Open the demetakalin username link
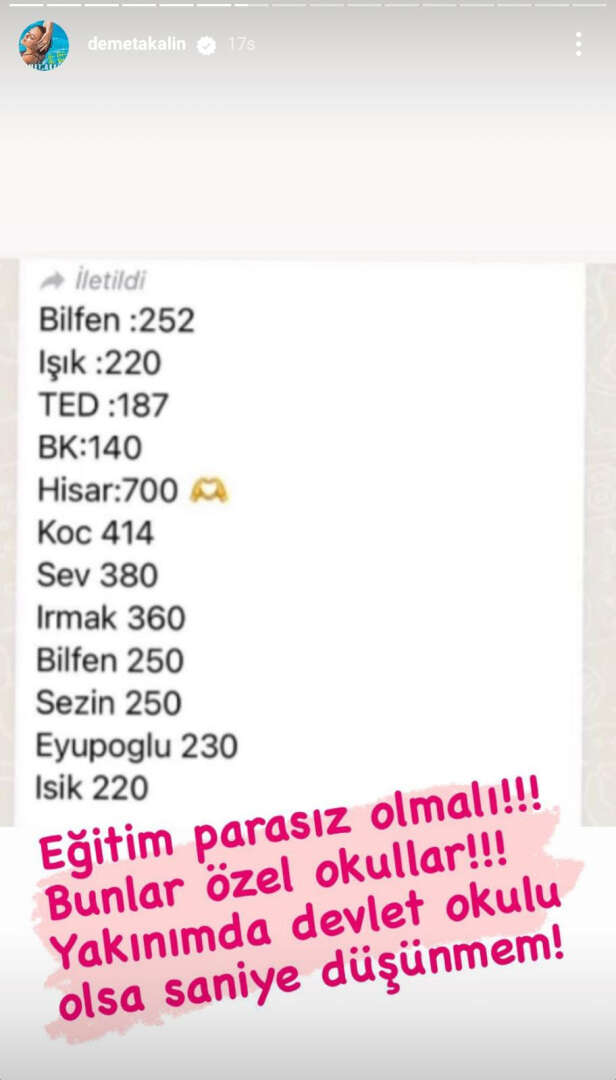 point(136,45)
